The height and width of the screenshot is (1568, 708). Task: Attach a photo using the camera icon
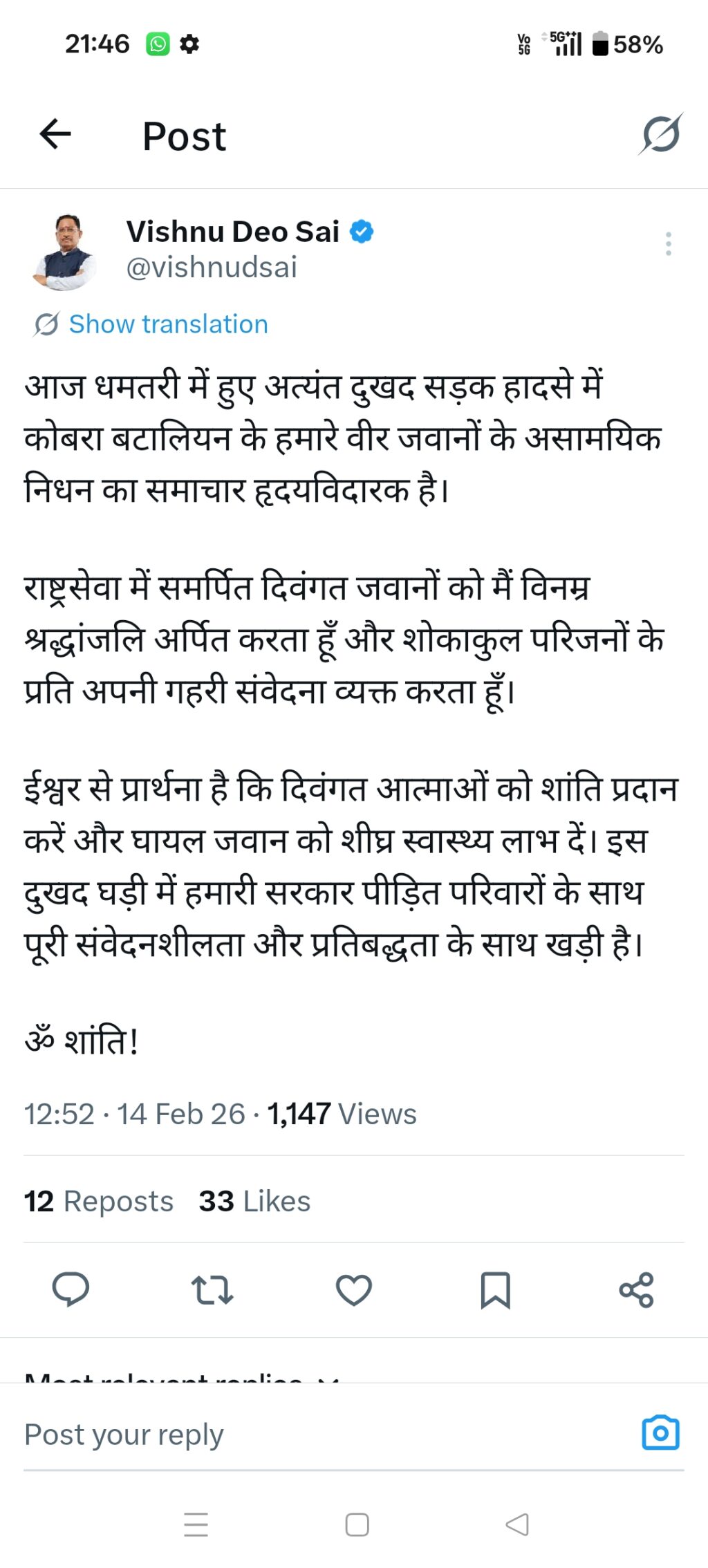(661, 1432)
